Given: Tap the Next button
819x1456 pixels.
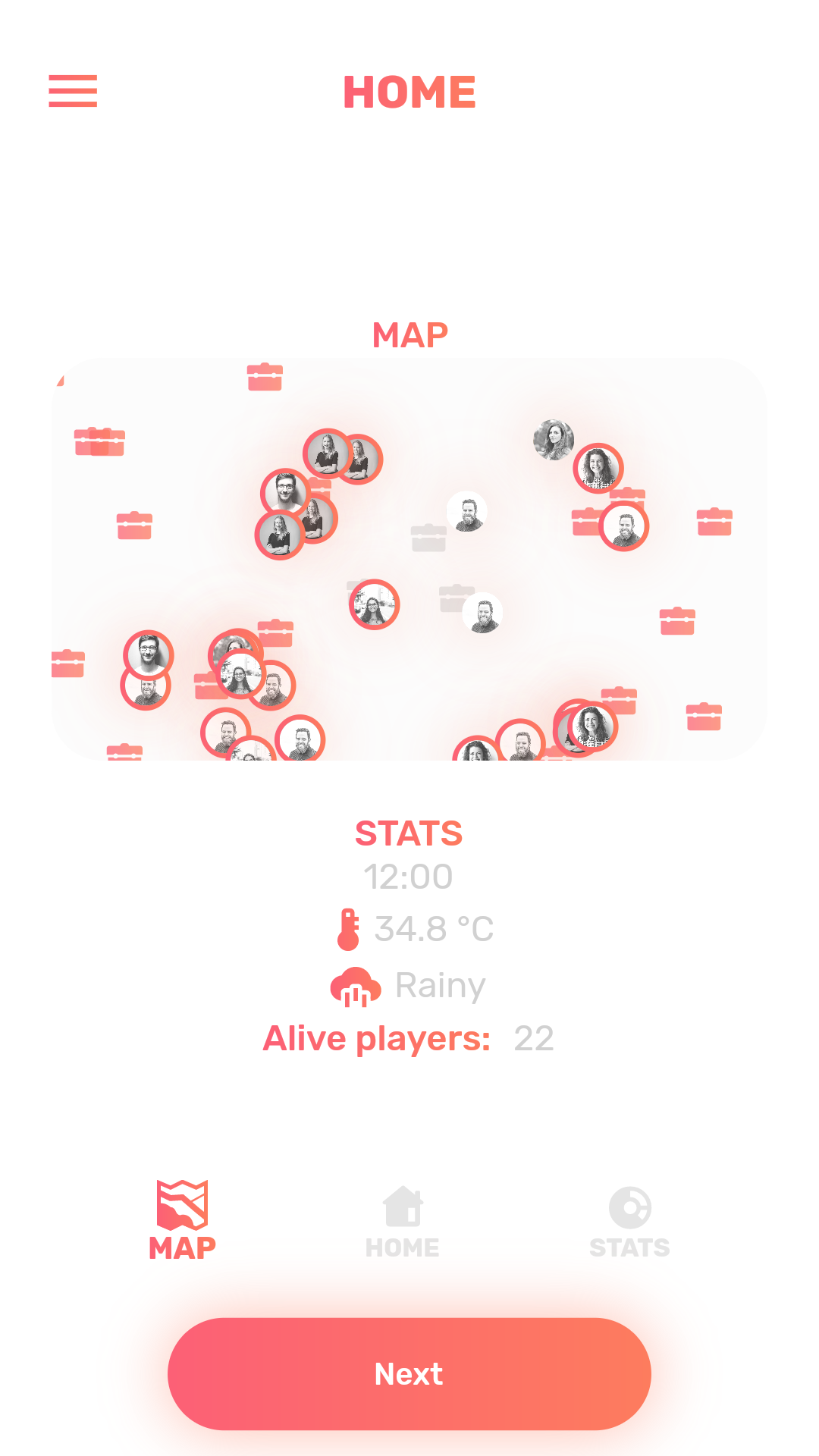Looking at the screenshot, I should point(409,1373).
